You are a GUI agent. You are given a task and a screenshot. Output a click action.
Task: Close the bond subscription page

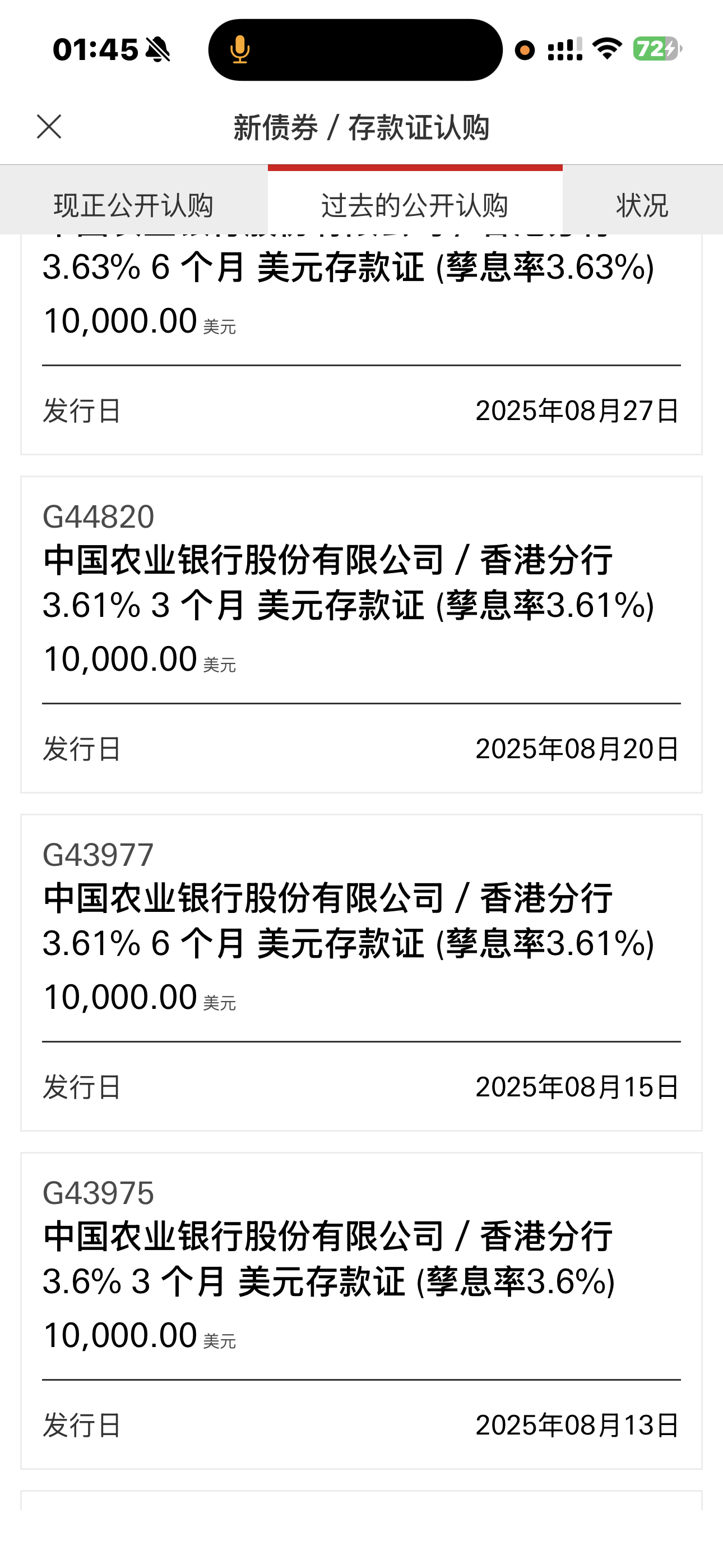[x=49, y=127]
